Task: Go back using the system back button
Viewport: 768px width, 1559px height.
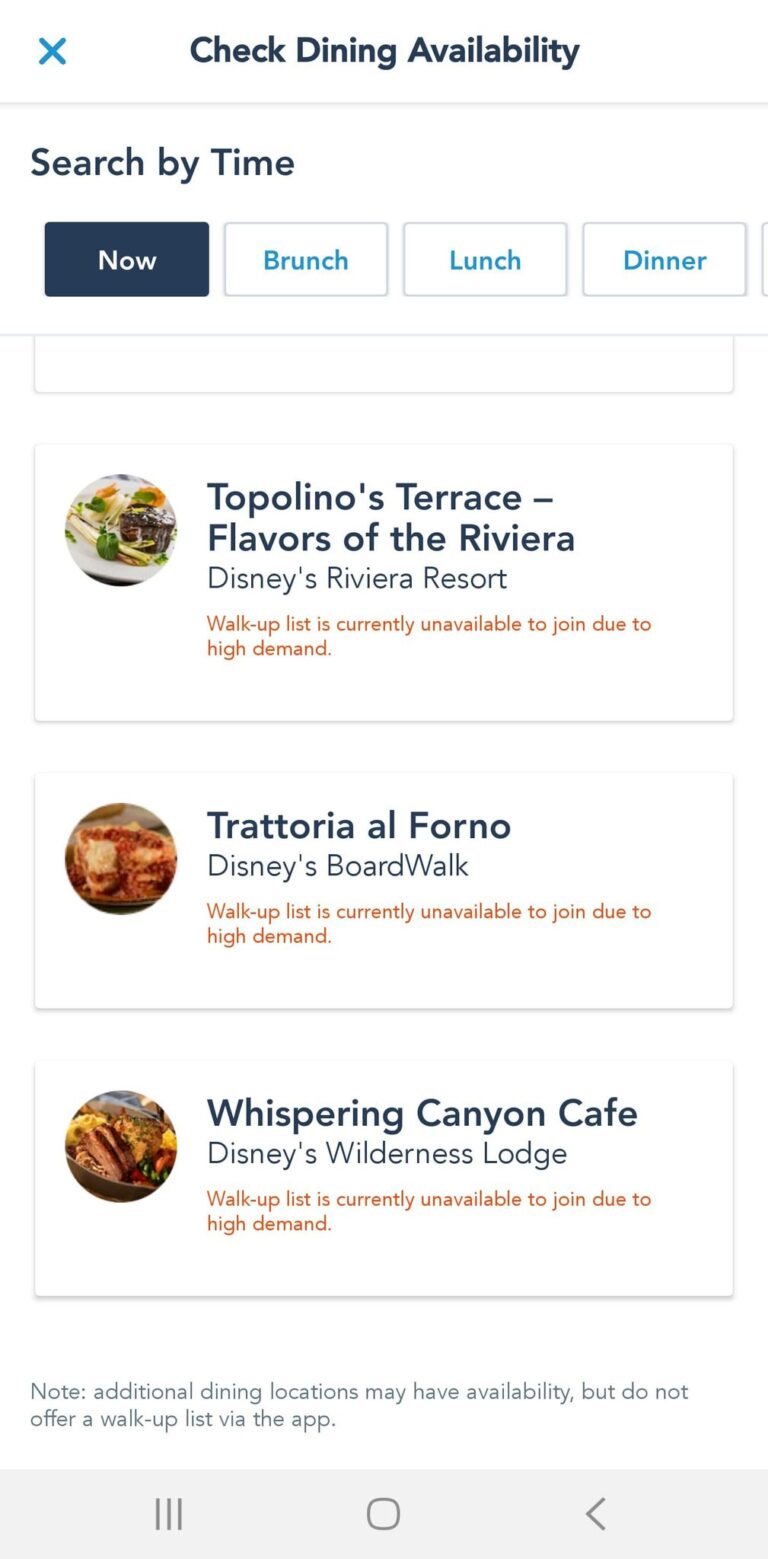Action: (596, 1514)
